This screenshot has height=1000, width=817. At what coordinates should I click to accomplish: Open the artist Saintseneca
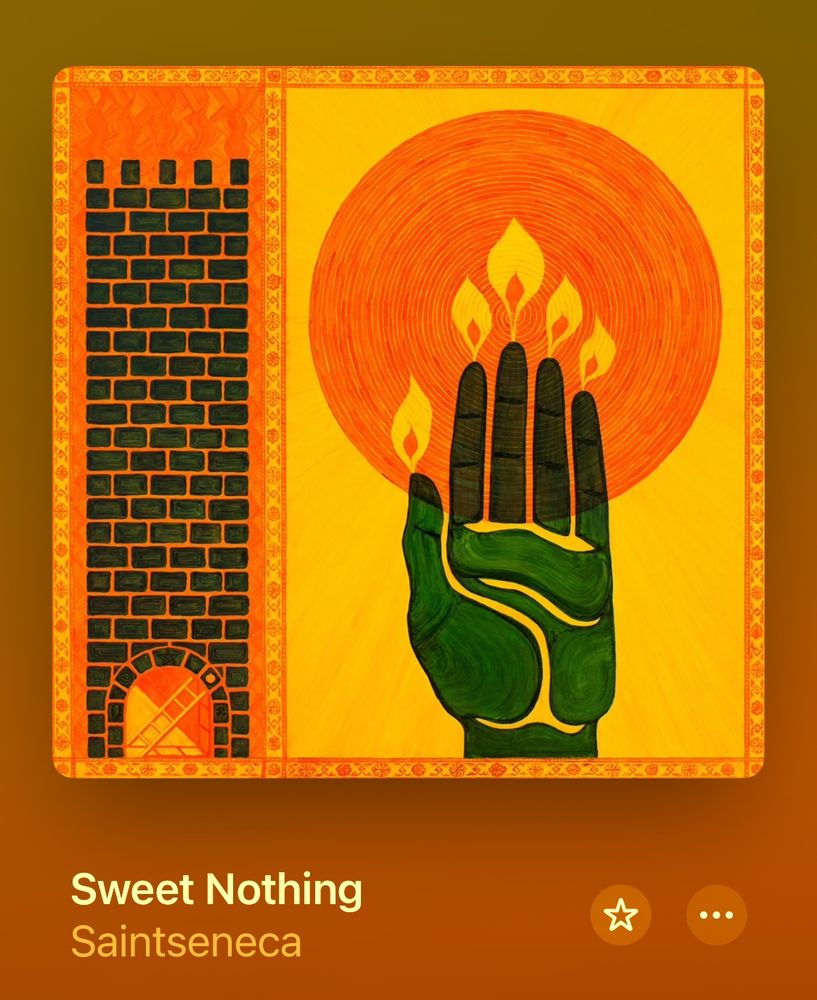[186, 942]
